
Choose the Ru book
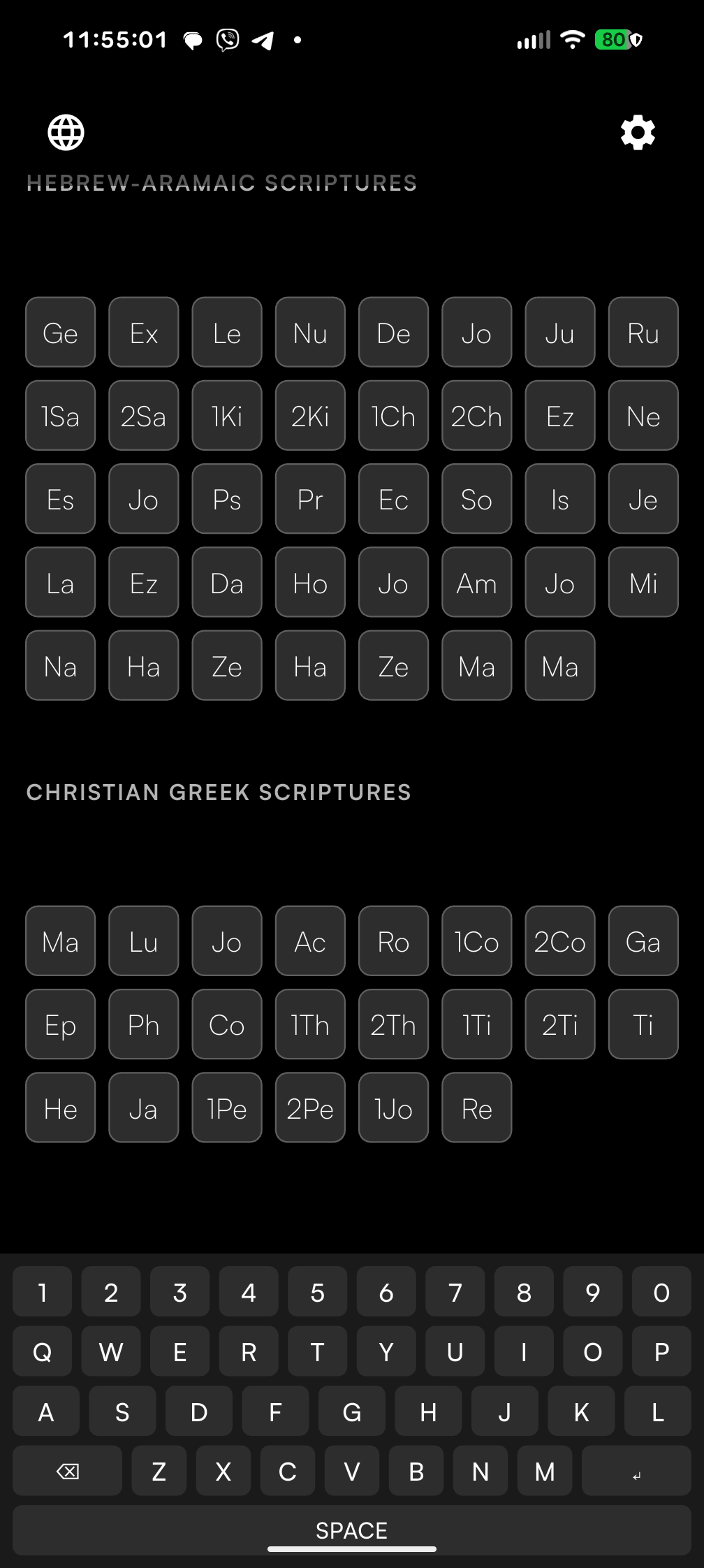(x=643, y=333)
